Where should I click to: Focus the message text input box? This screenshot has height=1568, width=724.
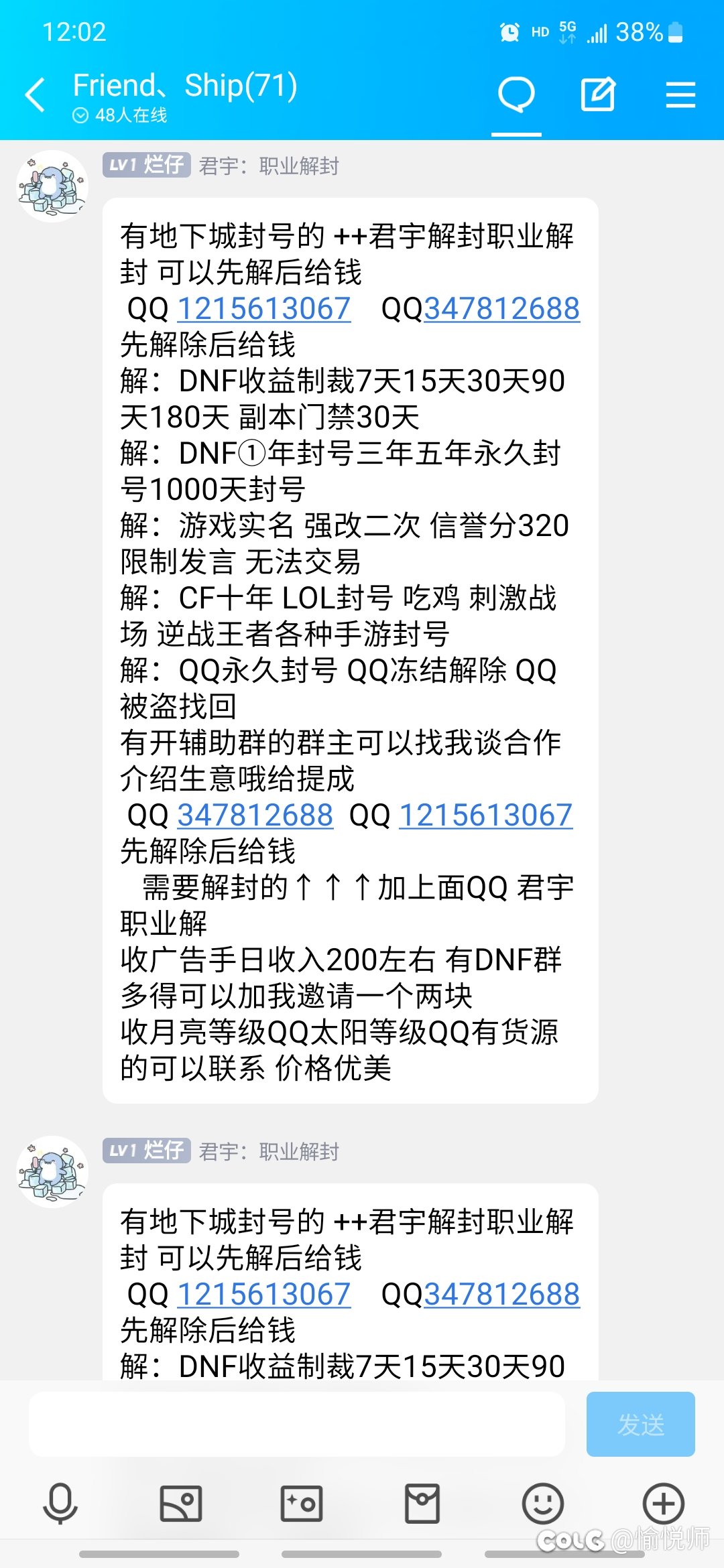coord(296,1424)
